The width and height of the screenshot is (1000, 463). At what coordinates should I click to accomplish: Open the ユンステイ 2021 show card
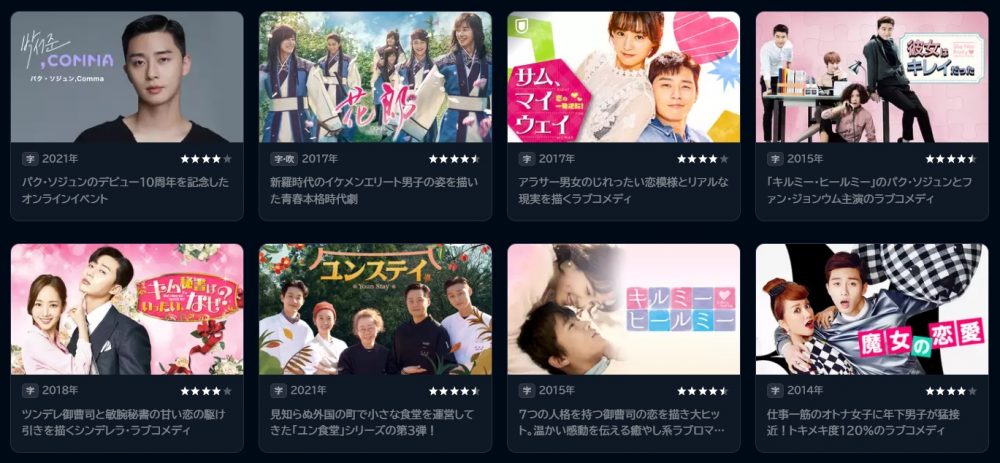click(375, 310)
